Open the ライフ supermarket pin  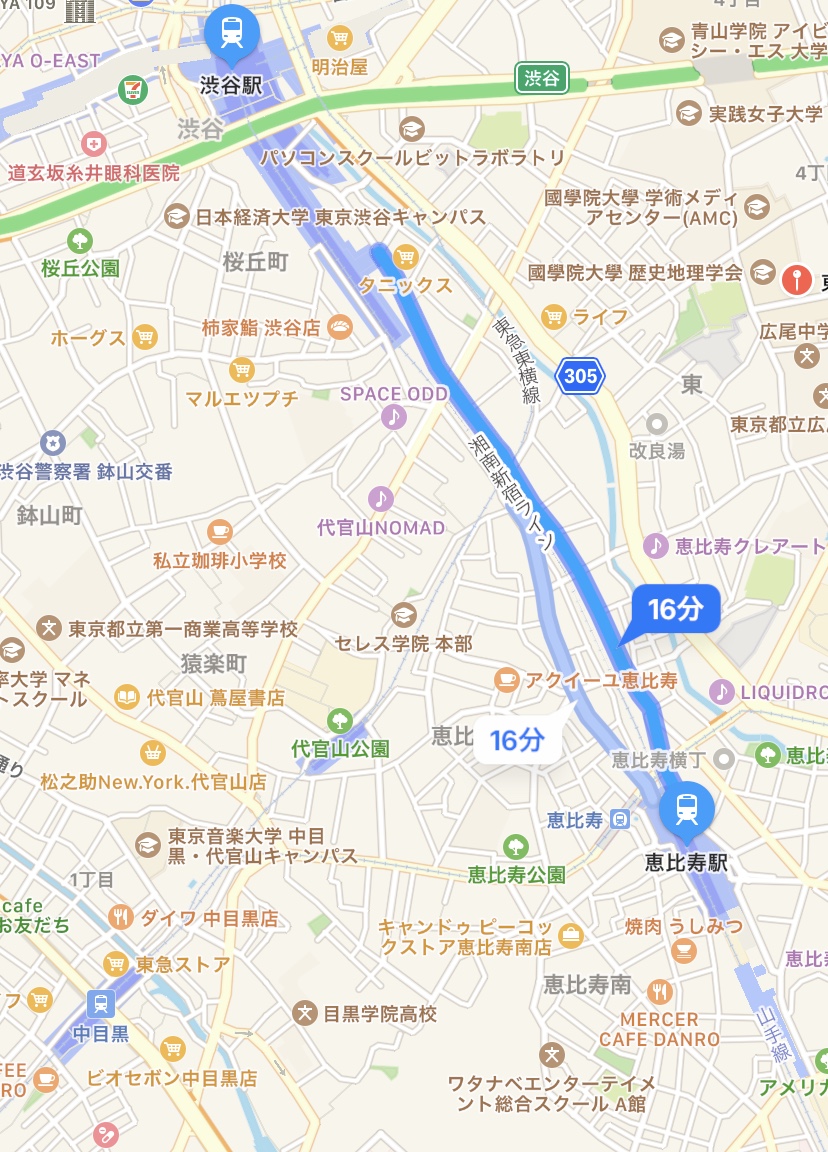point(552,317)
